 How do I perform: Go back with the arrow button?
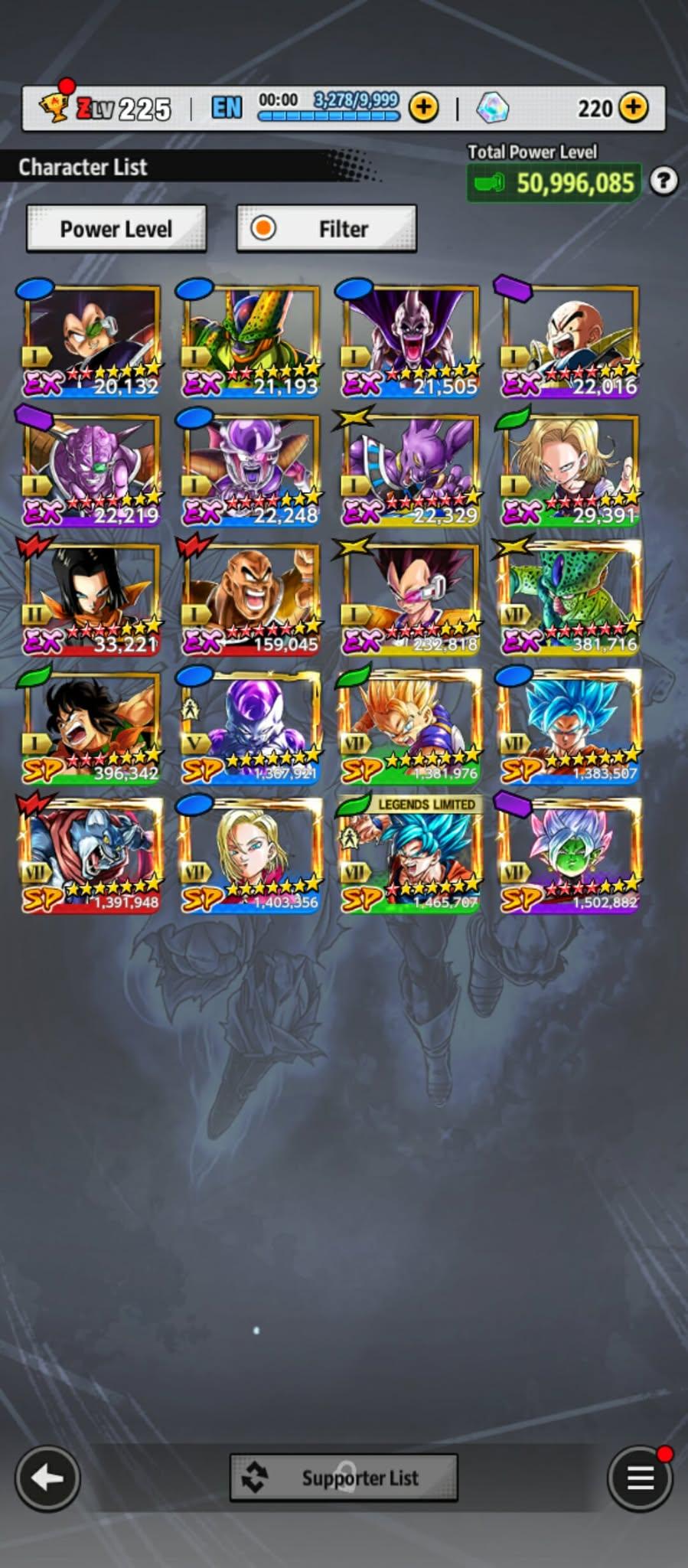pyautogui.click(x=47, y=1478)
